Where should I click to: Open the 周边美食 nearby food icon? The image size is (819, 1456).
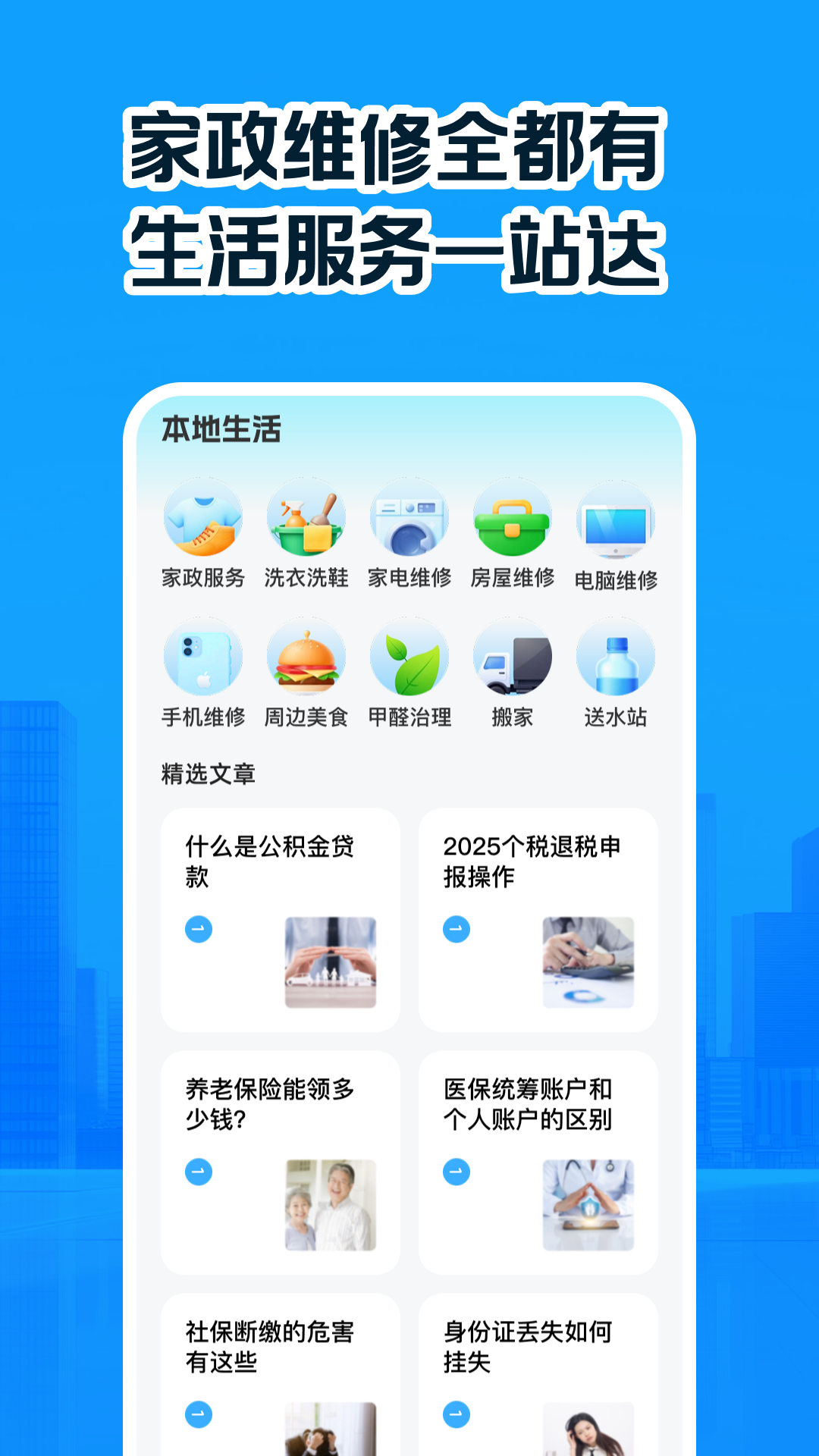(x=307, y=660)
